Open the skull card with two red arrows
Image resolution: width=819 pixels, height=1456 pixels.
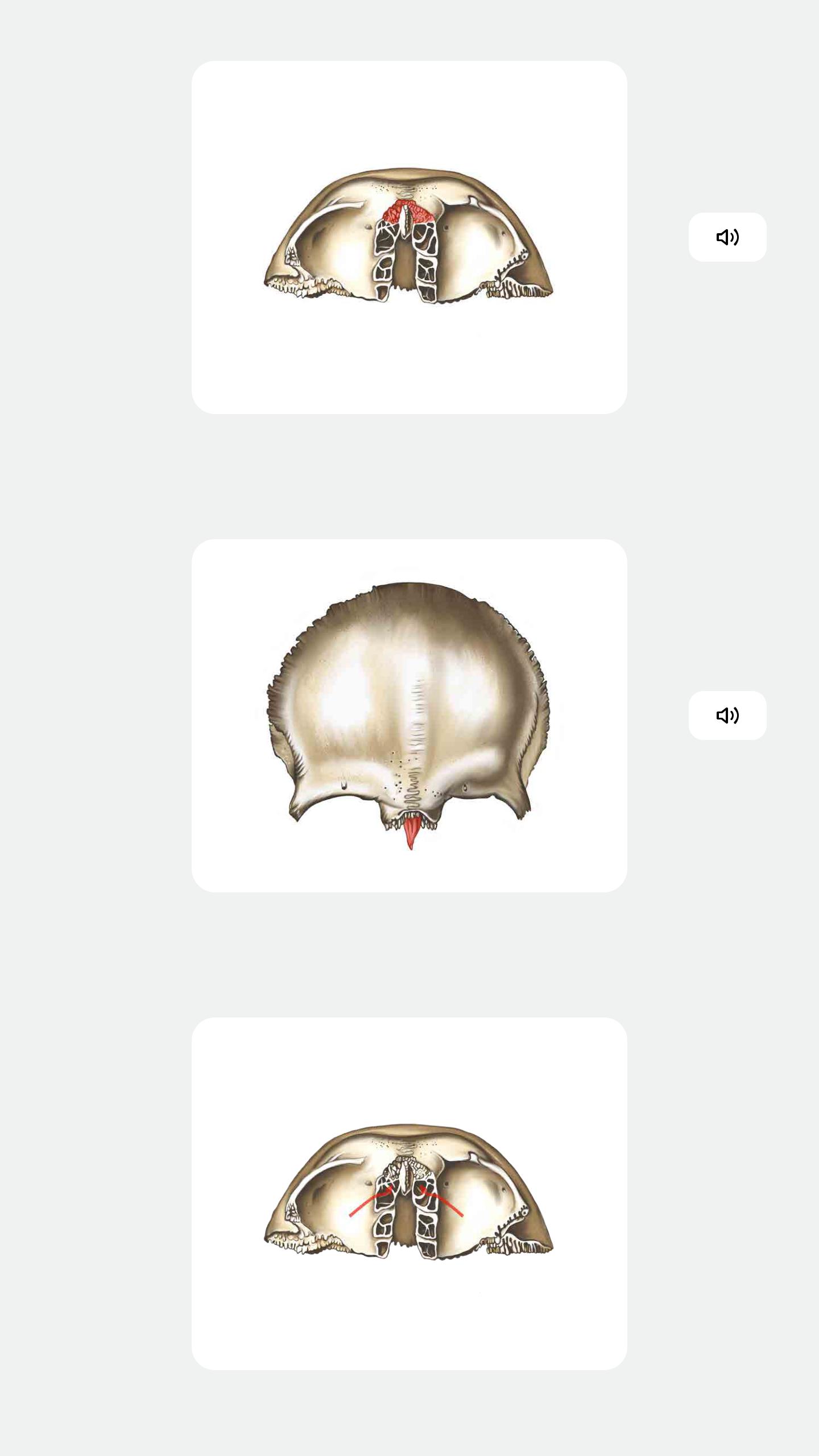coord(409,1193)
